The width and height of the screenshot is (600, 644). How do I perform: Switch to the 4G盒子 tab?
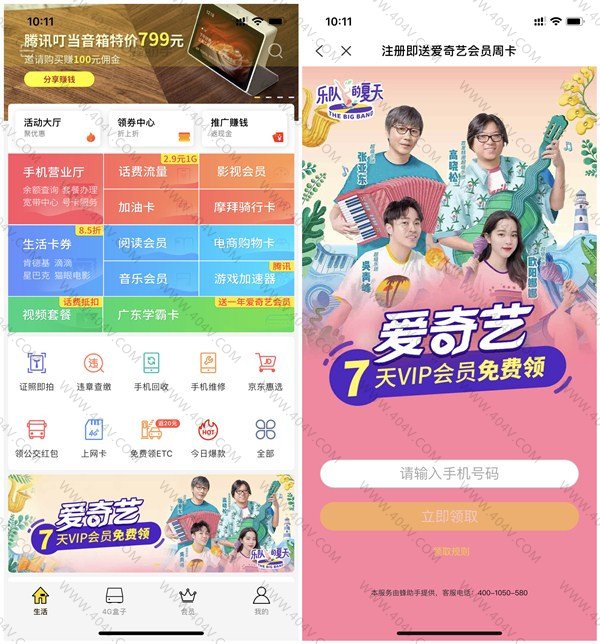[x=113, y=600]
